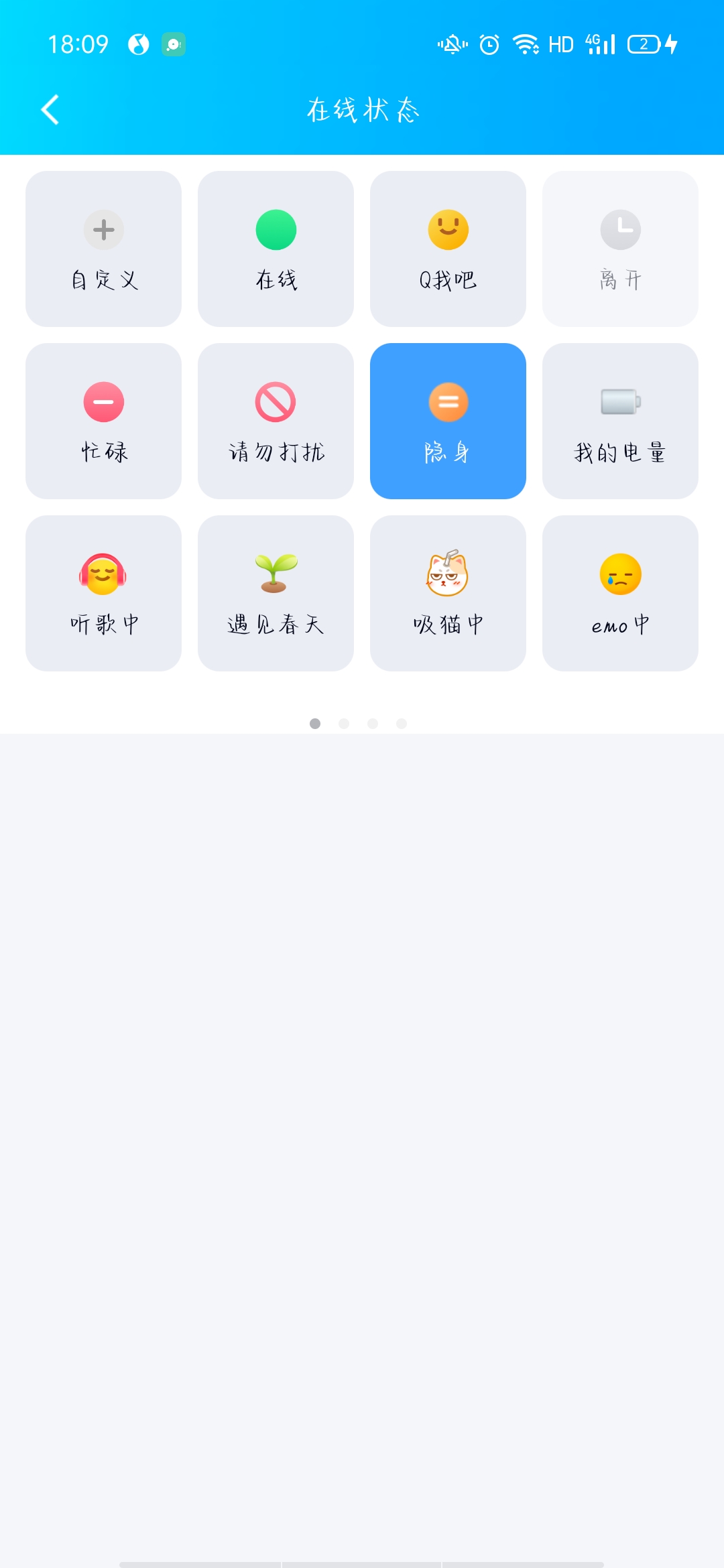Apply the emo中 status
Image resolution: width=724 pixels, height=1568 pixels.
620,593
